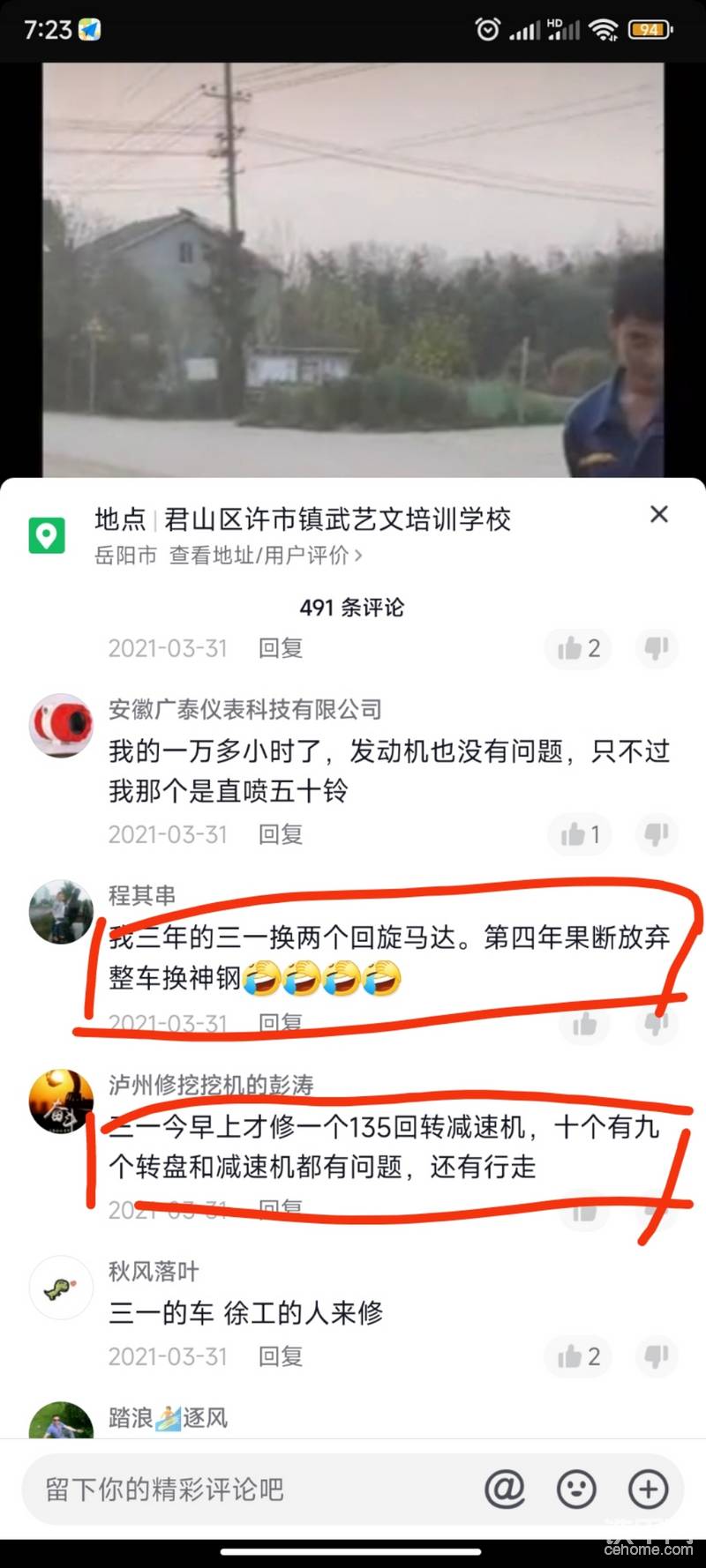Open 查看地址/用户评价 location link
This screenshot has height=1568, width=706.
click(265, 556)
